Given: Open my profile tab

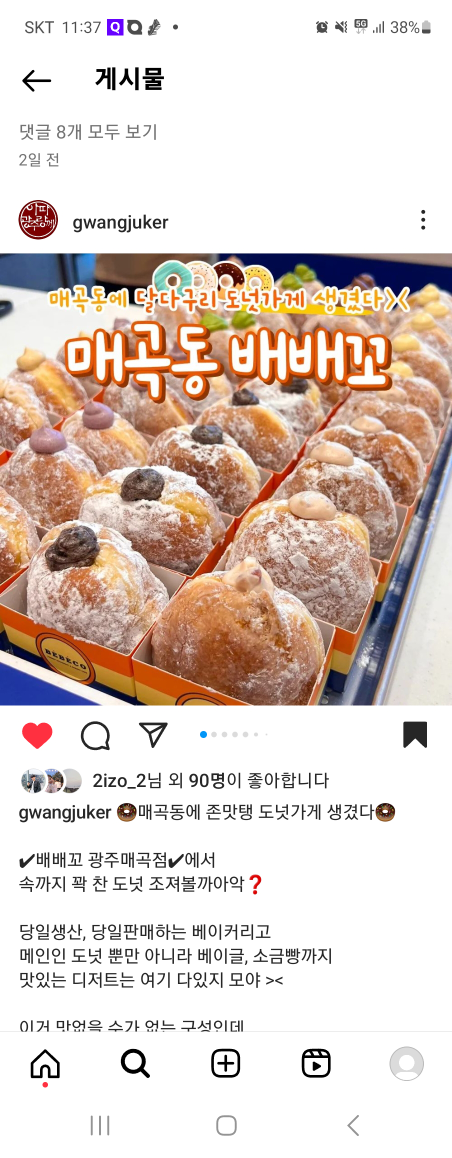Looking at the screenshot, I should (406, 1064).
